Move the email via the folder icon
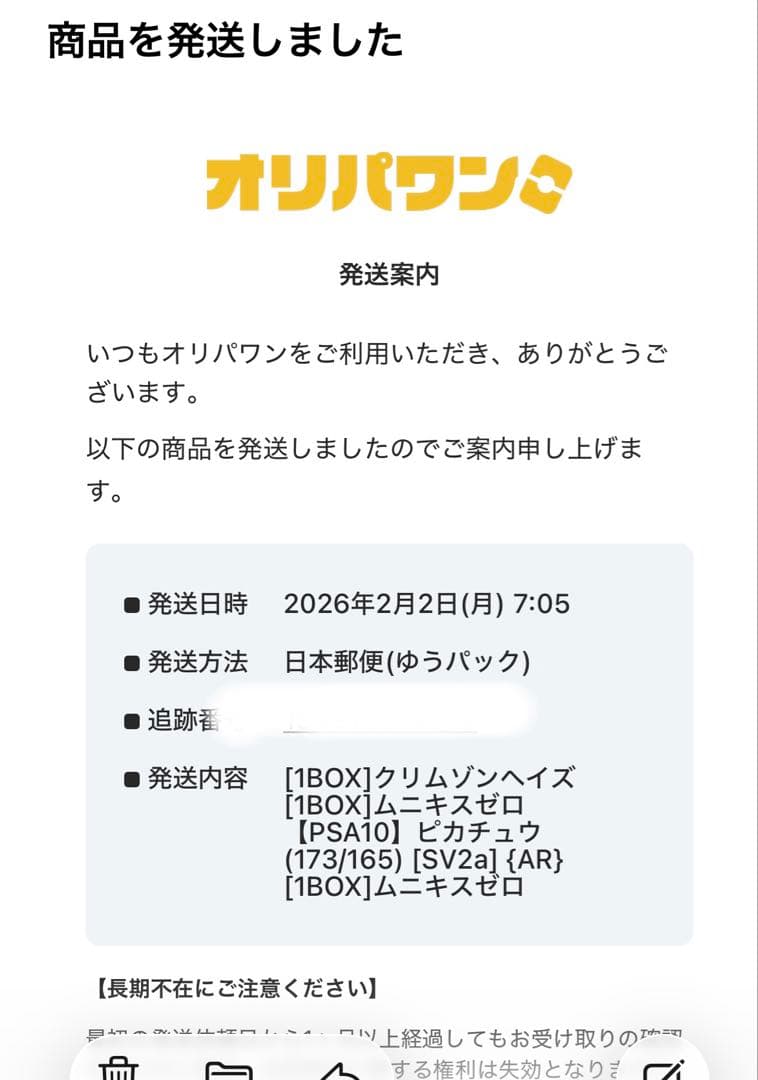This screenshot has width=758, height=1080. point(229,1071)
